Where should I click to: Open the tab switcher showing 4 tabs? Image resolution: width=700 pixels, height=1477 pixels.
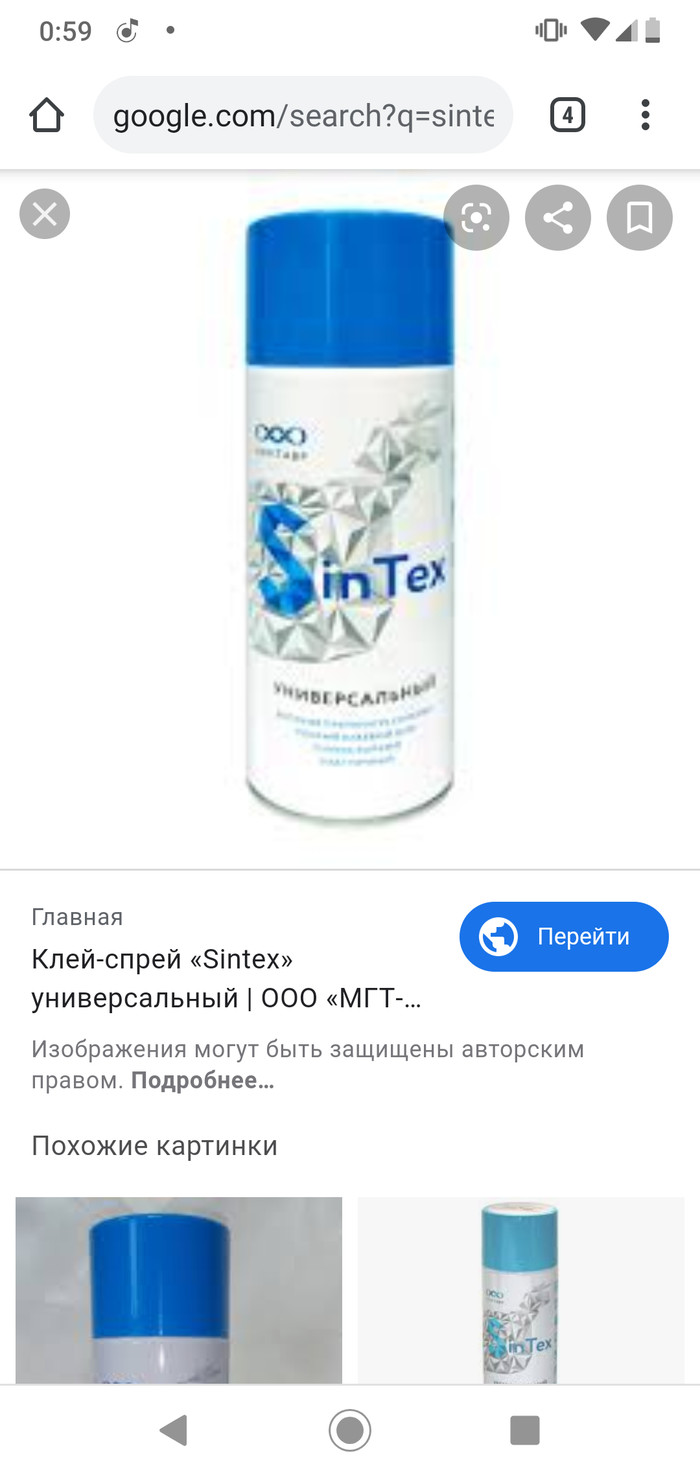click(567, 116)
